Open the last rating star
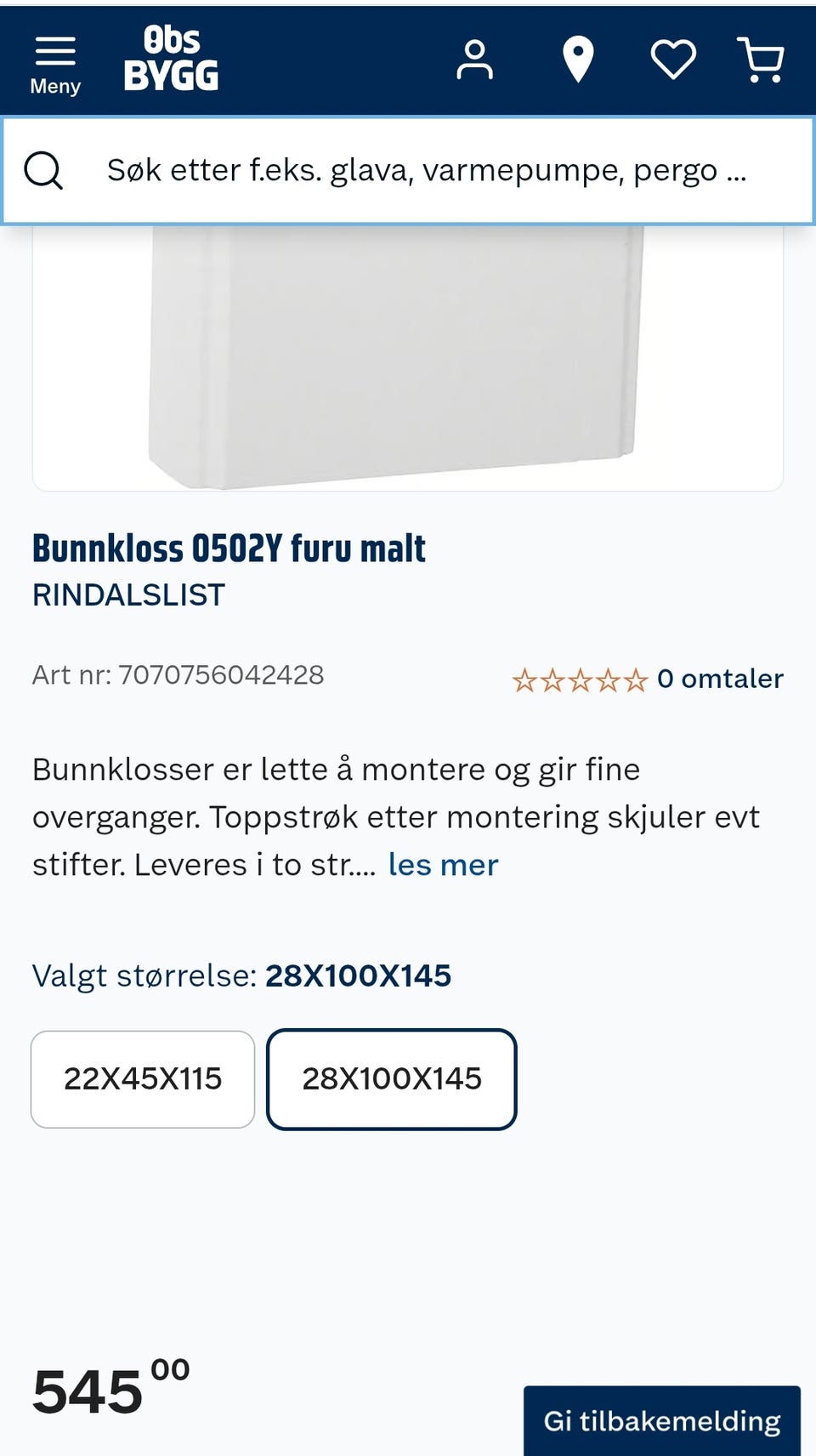This screenshot has height=1456, width=816. (x=636, y=679)
